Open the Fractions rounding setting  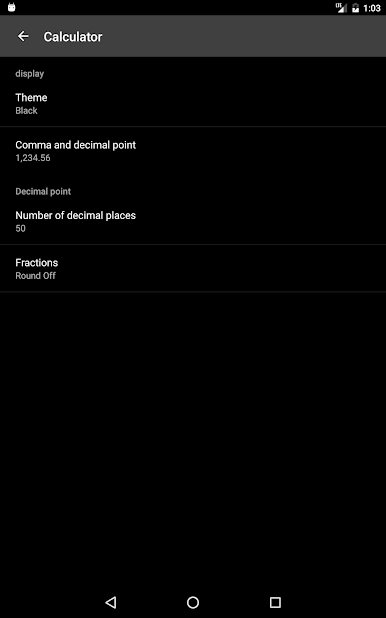click(x=193, y=269)
